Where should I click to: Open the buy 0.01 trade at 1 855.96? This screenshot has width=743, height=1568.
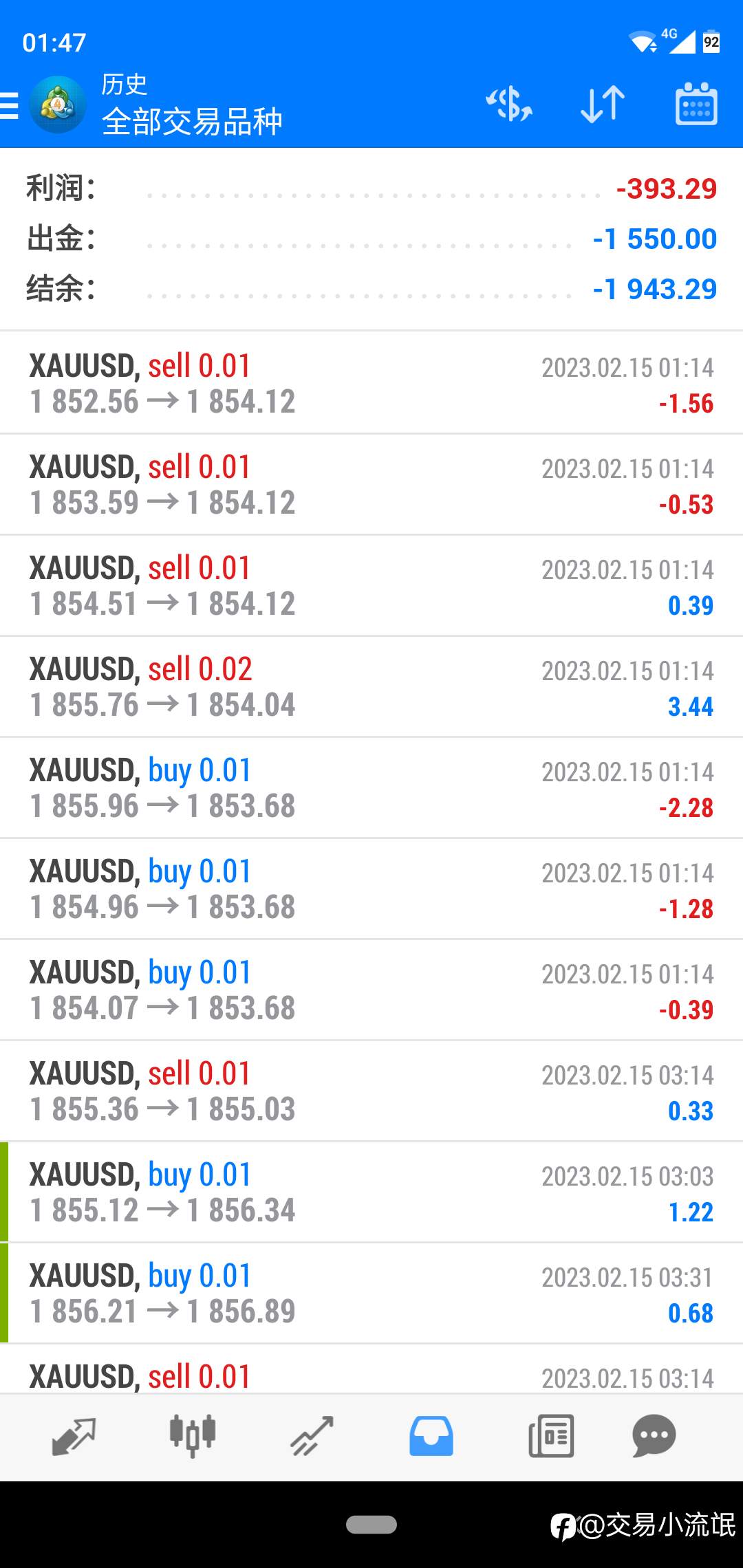[x=371, y=787]
